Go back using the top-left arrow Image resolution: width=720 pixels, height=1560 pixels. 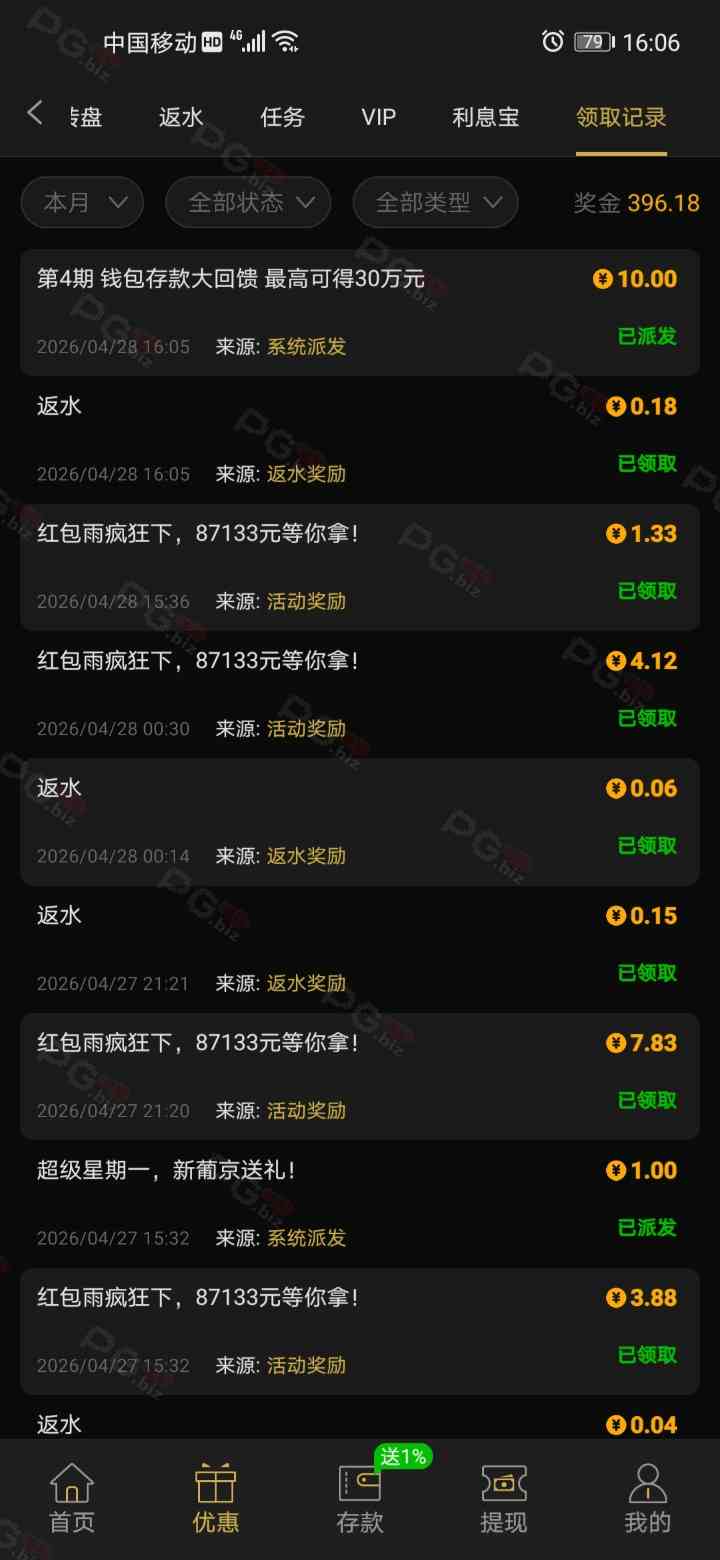click(35, 114)
